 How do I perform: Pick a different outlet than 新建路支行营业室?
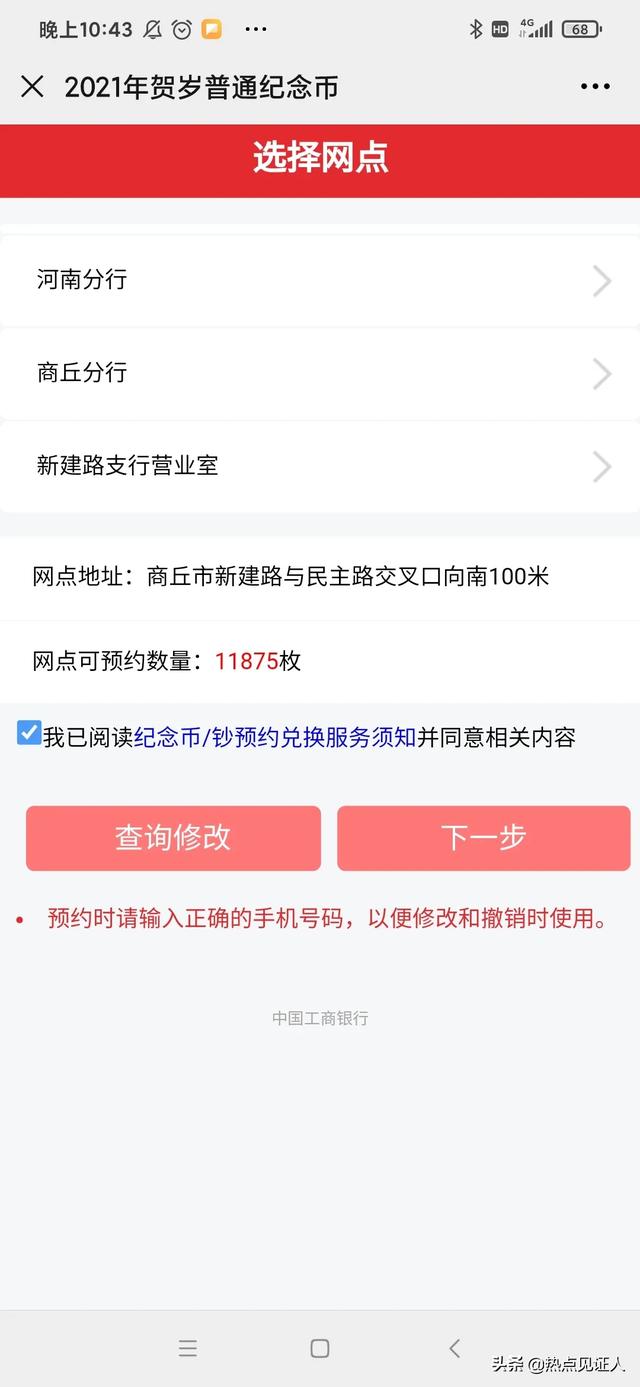pyautogui.click(x=320, y=466)
